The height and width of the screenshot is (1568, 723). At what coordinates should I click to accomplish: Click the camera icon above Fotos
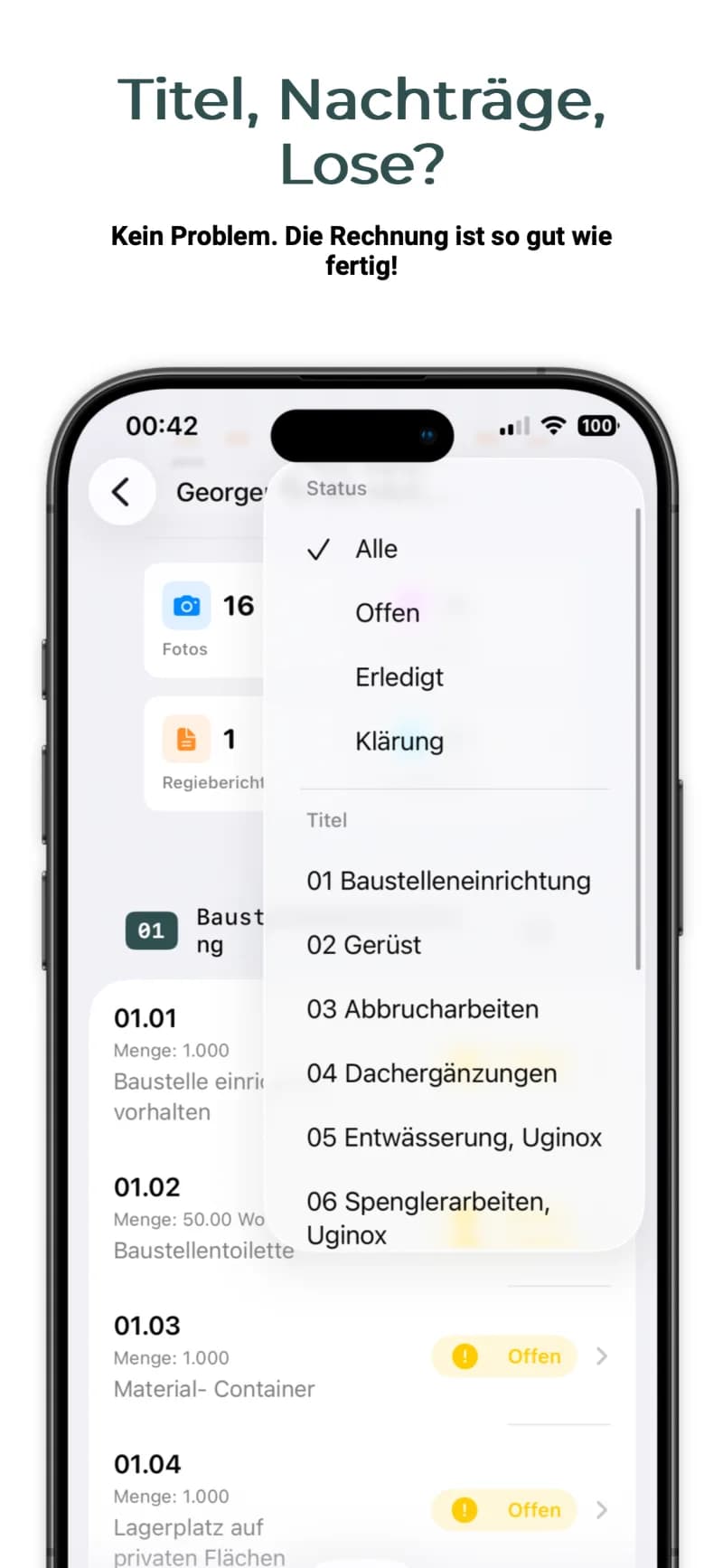pyautogui.click(x=184, y=605)
